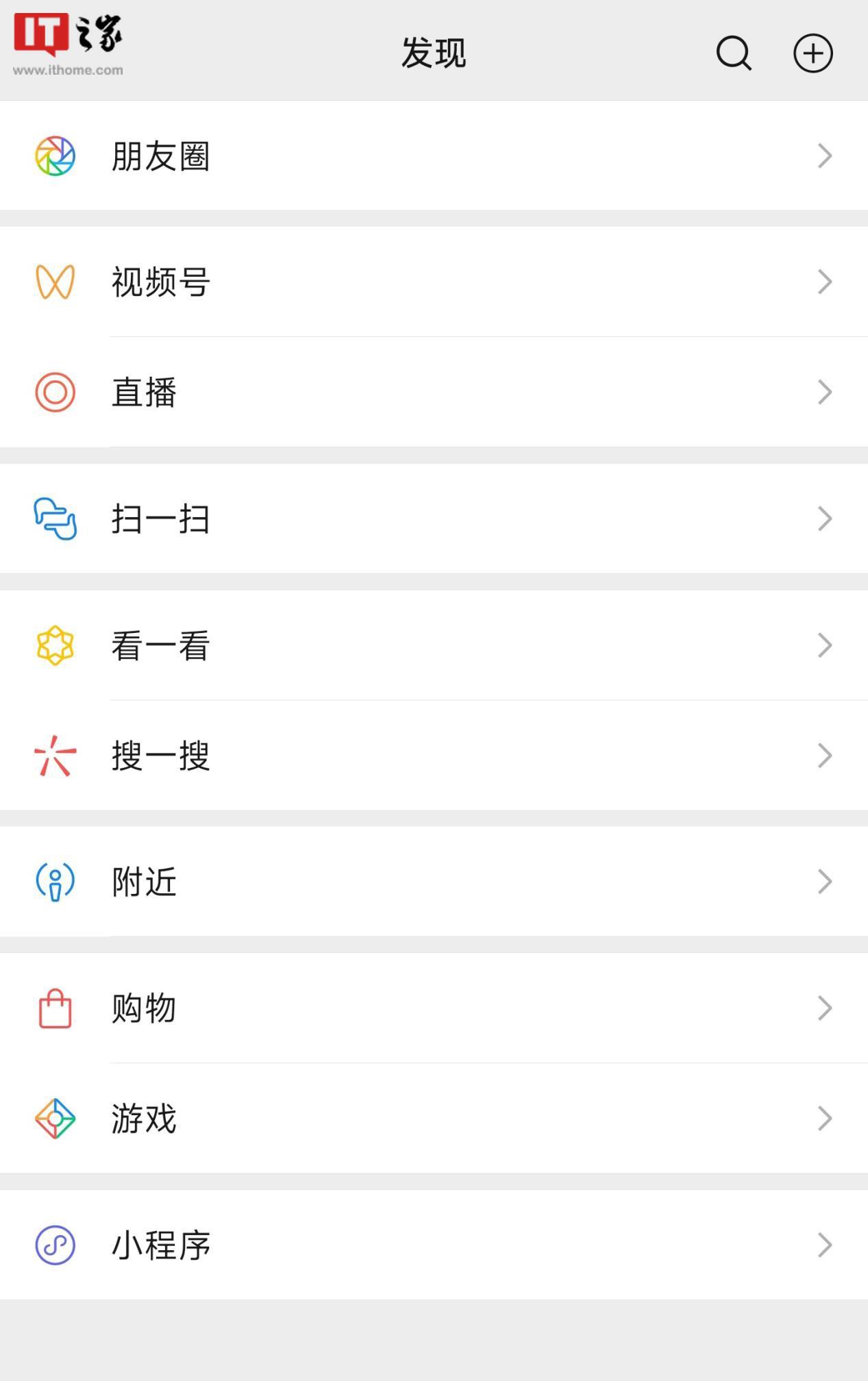Launch Scan (扫一扫) with the QR scan icon
This screenshot has height=1381, width=868.
(56, 519)
